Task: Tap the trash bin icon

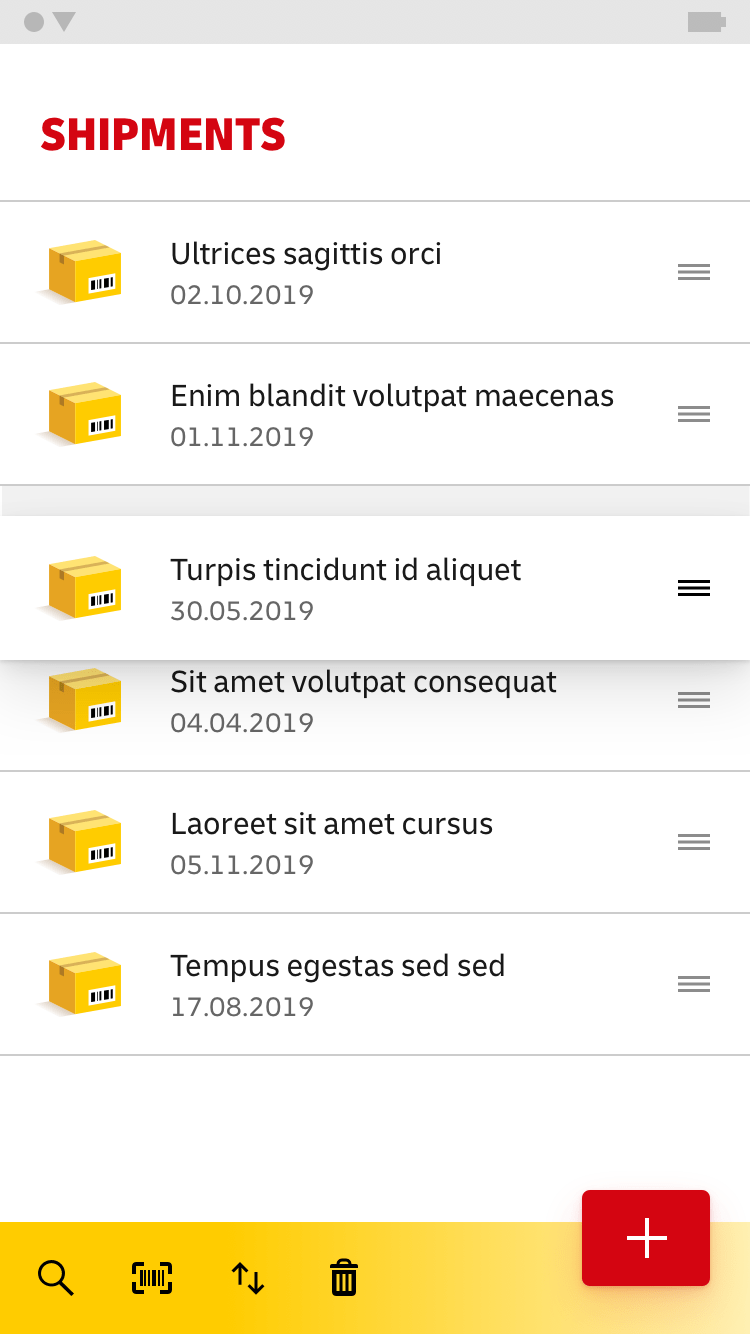Action: pyautogui.click(x=344, y=1278)
